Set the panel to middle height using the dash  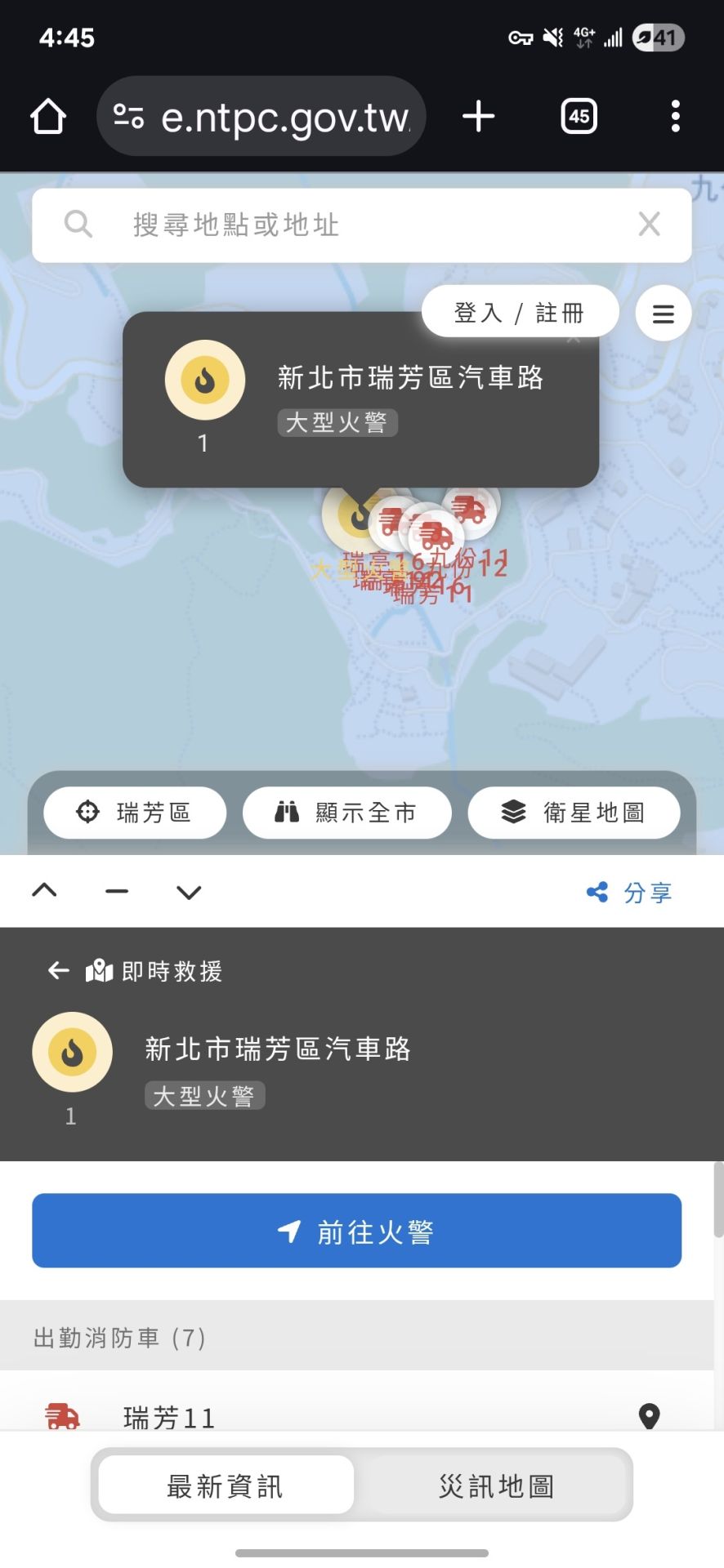click(x=117, y=892)
